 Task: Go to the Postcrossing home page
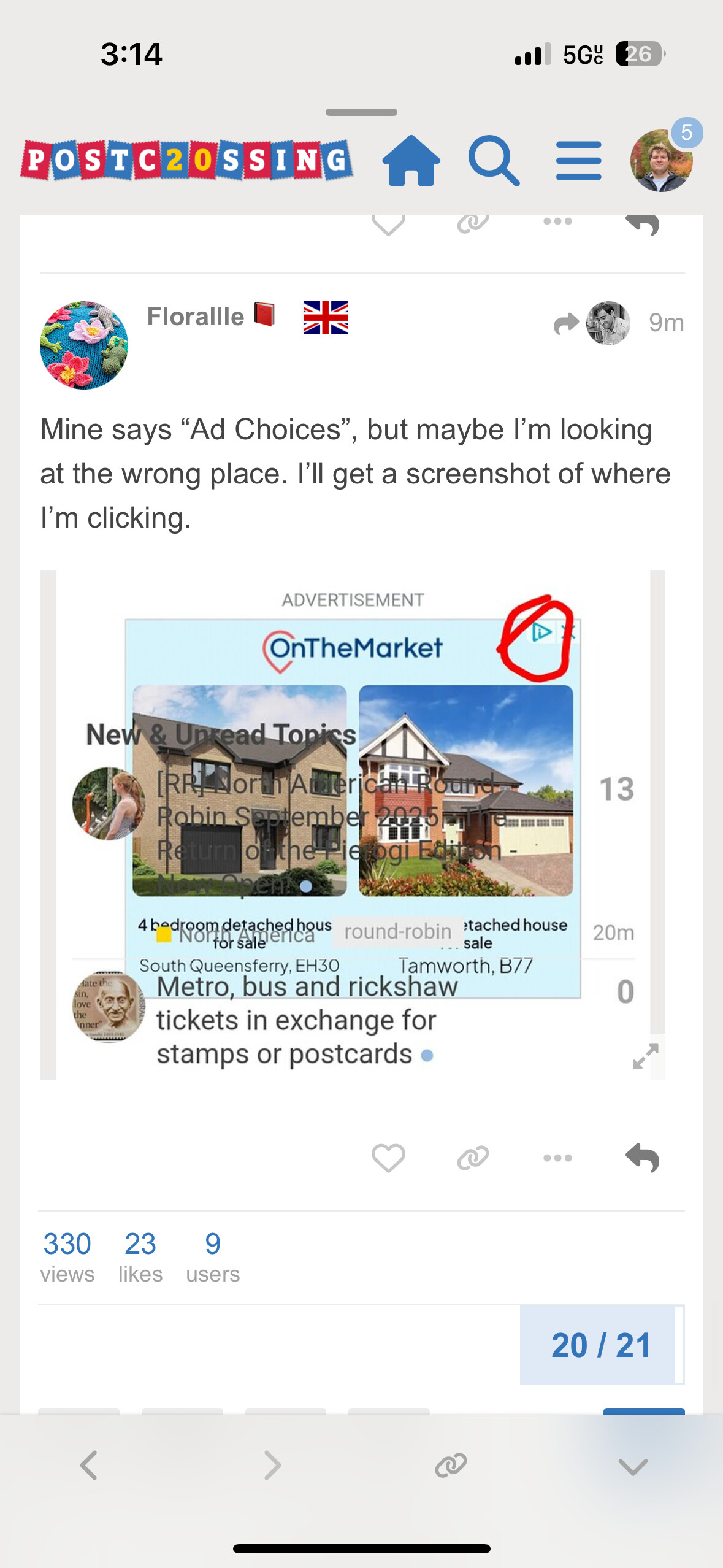411,161
